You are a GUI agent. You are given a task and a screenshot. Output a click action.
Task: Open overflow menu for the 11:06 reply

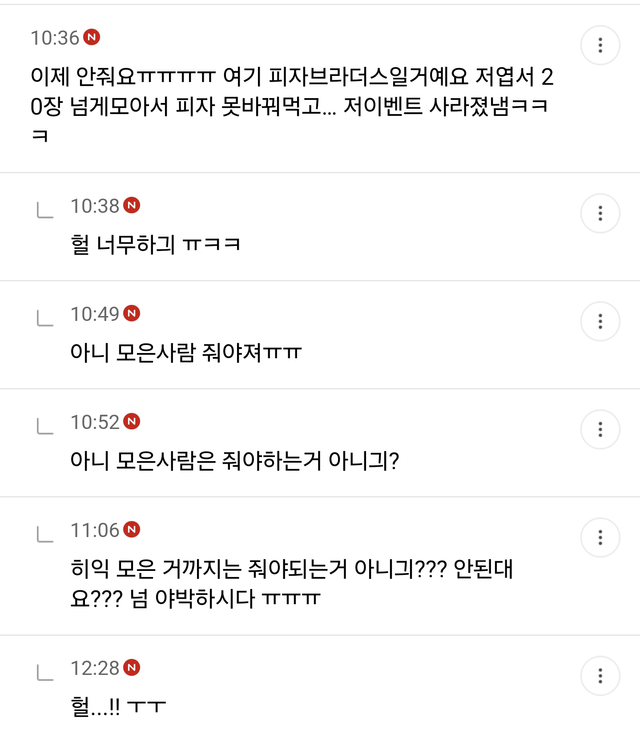[x=600, y=537]
